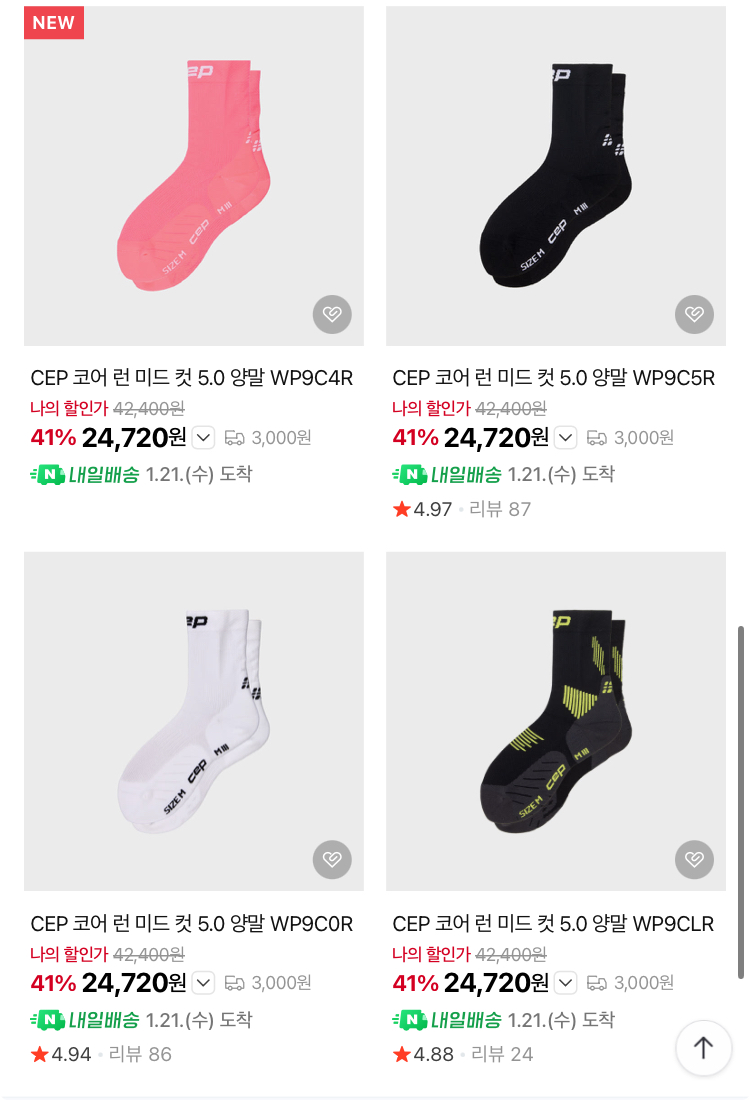The image size is (750, 1100).
Task: Open the pink WP9C4R sock product image
Action: point(193,175)
